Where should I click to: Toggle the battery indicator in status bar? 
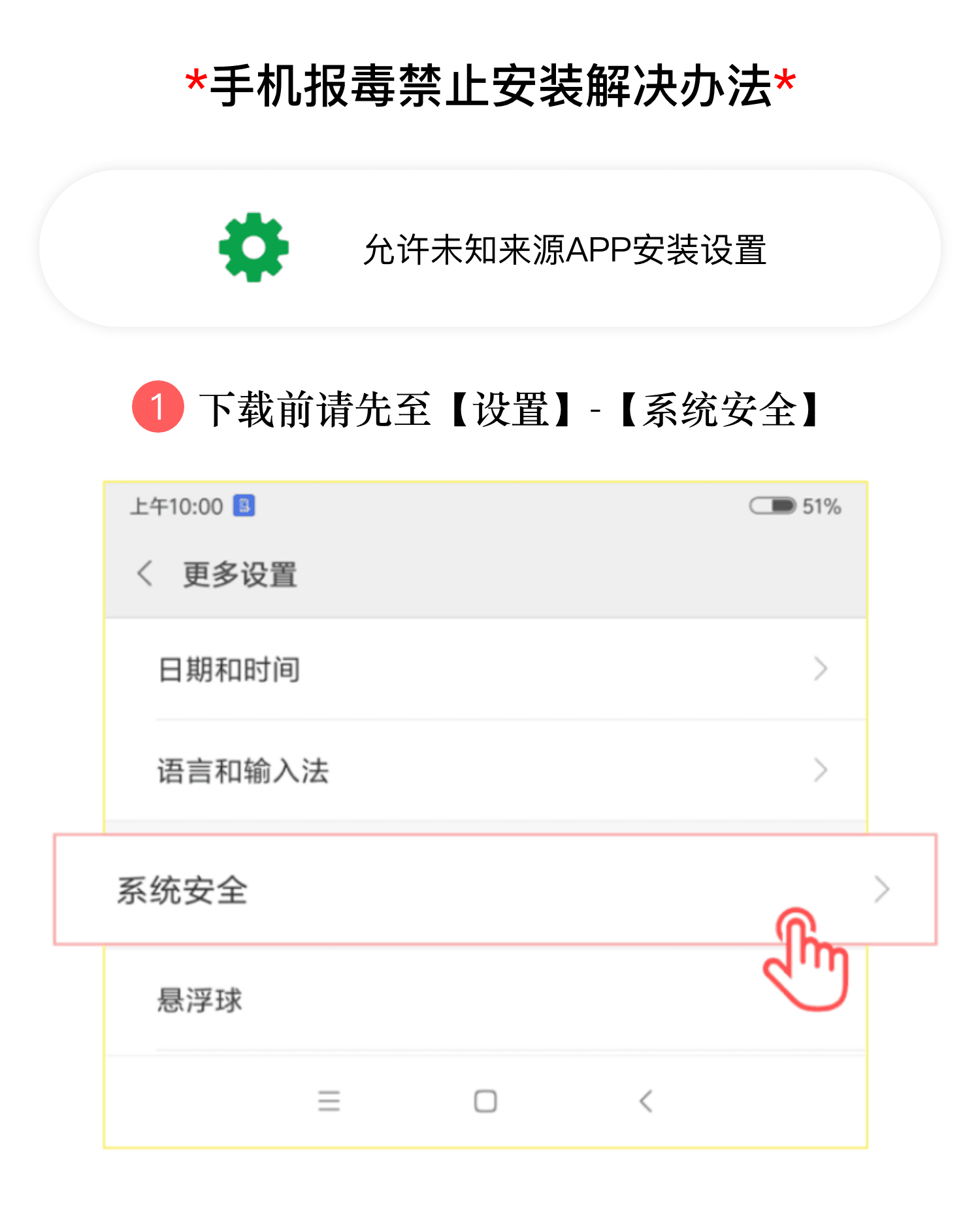774,504
